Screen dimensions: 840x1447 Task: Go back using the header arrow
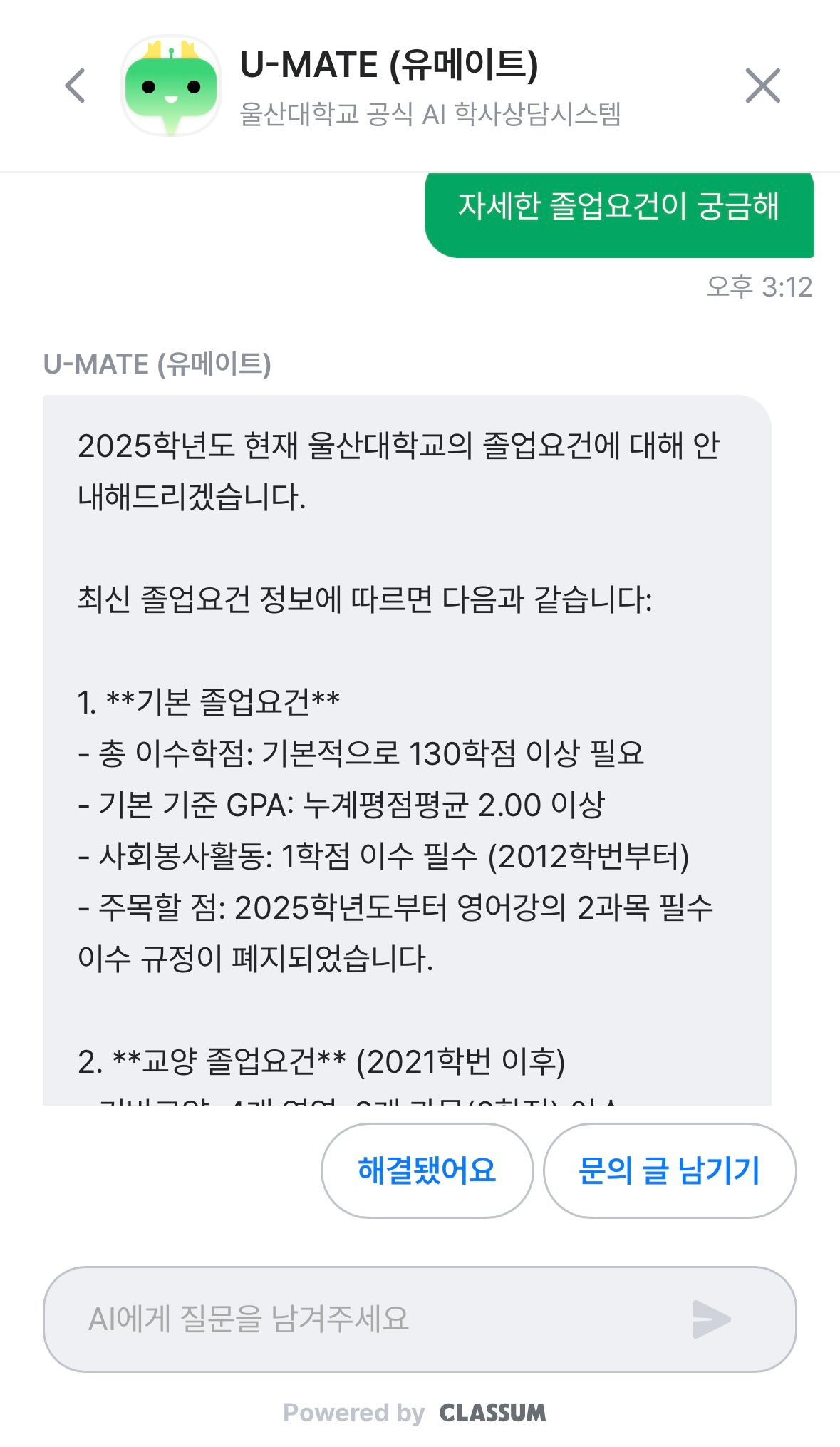pyautogui.click(x=76, y=86)
